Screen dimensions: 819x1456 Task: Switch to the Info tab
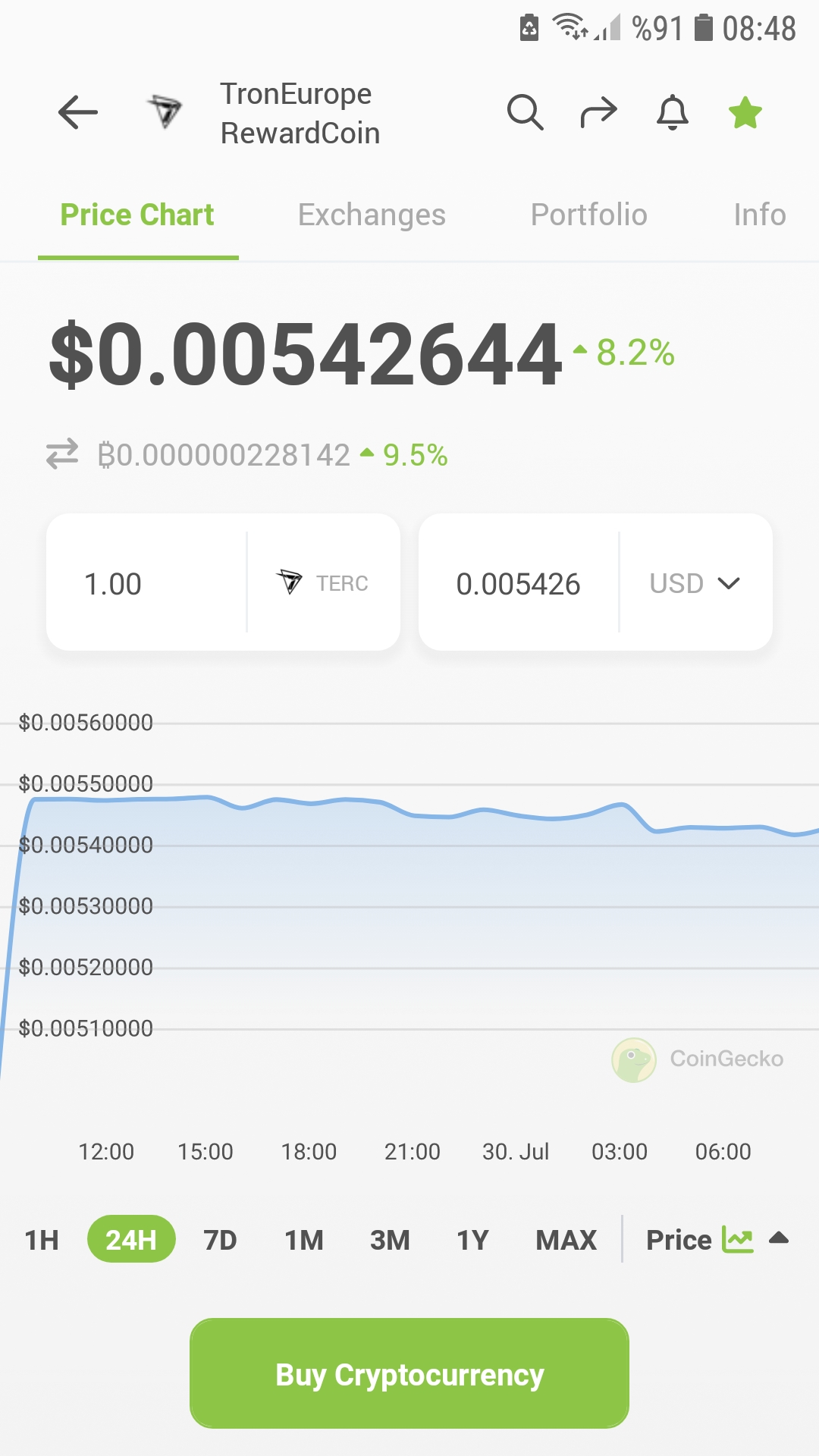(760, 215)
